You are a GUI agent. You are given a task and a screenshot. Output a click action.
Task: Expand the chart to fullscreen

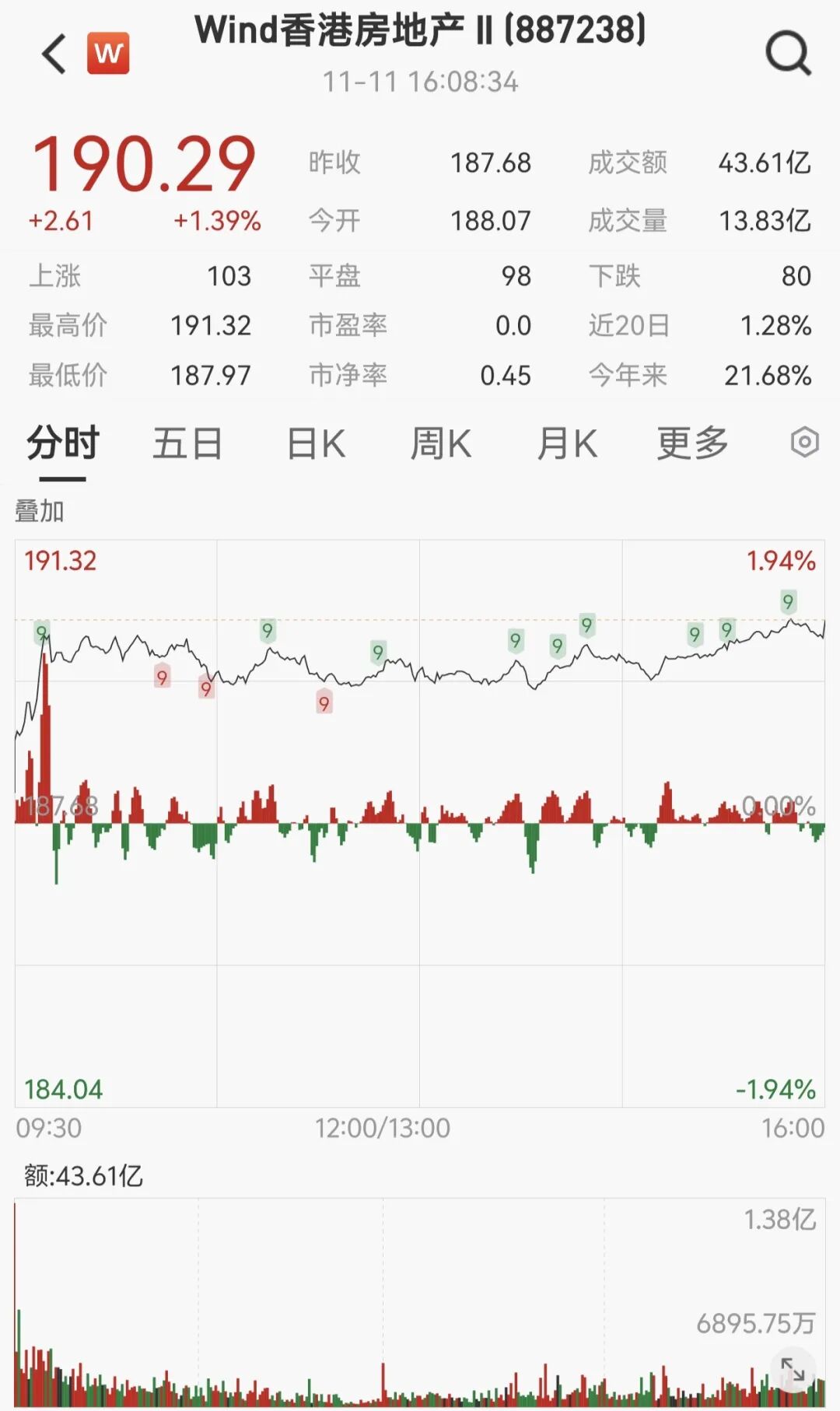tap(793, 1370)
